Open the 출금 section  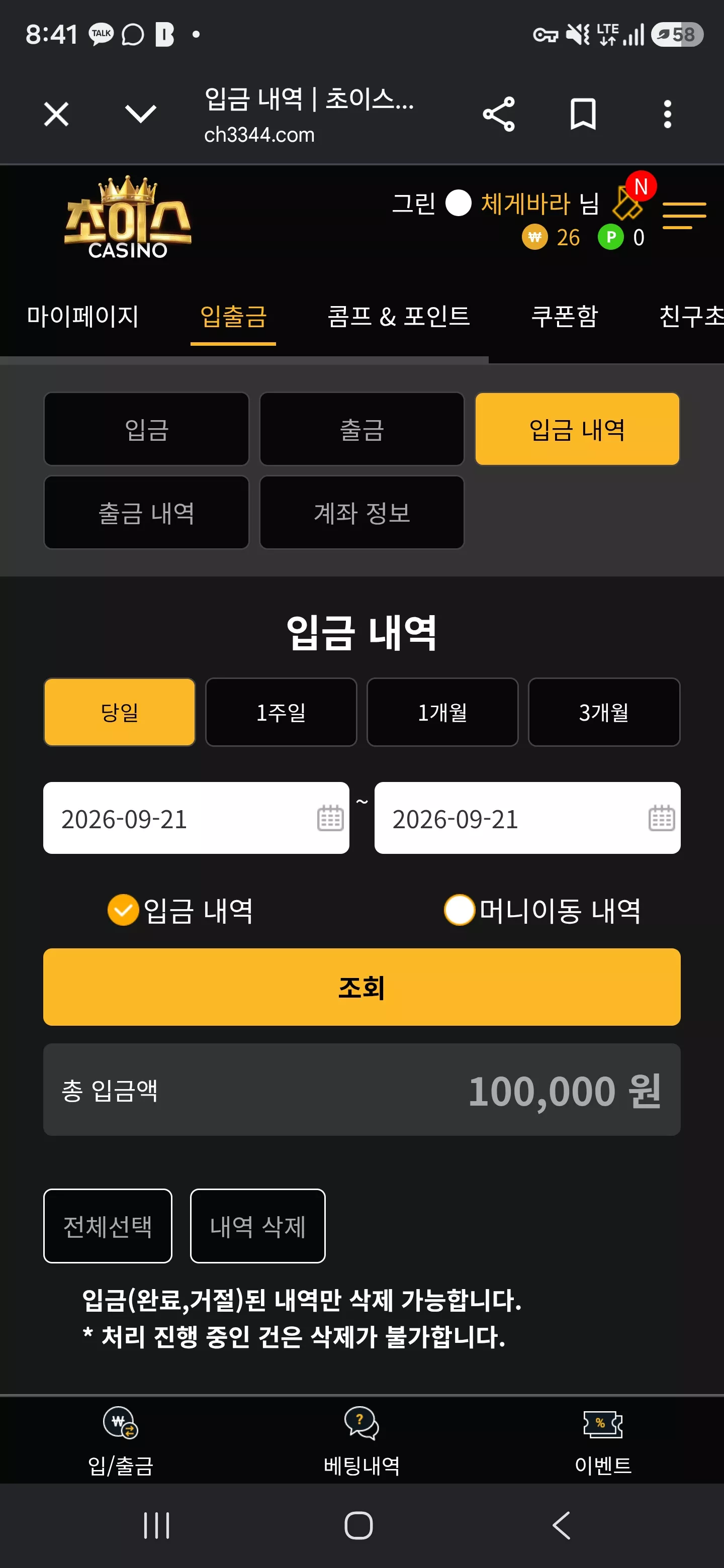pos(361,429)
